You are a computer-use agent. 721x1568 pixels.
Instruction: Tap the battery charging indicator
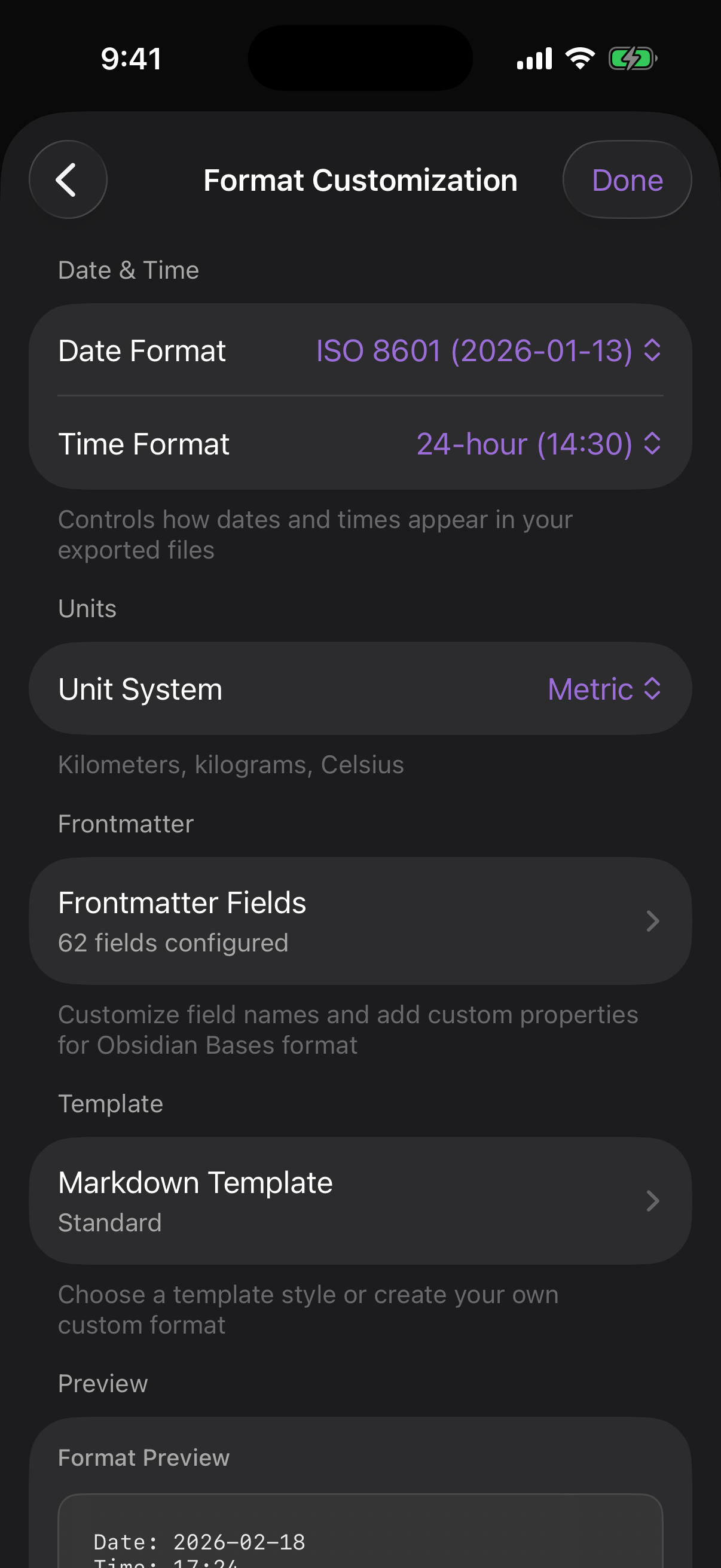[634, 58]
